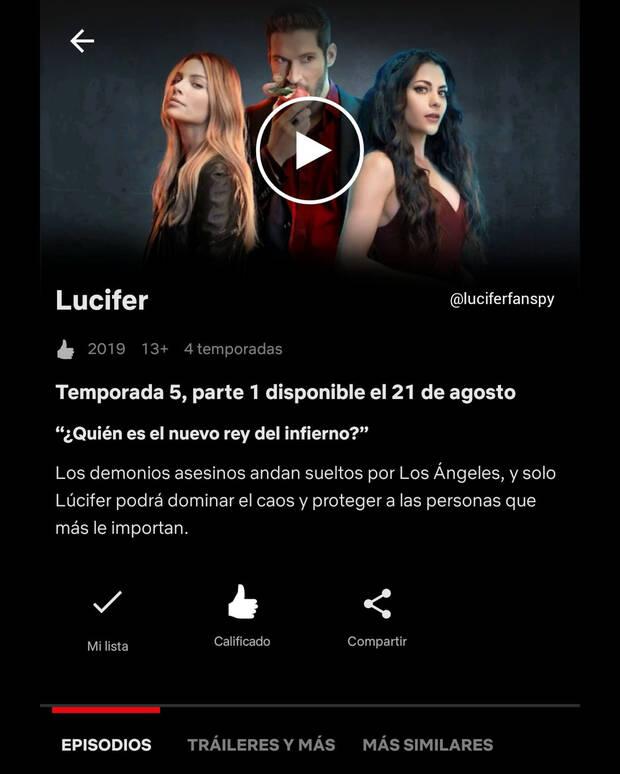Image resolution: width=620 pixels, height=774 pixels.
Task: Go back using the top arrow
Action: click(x=82, y=41)
